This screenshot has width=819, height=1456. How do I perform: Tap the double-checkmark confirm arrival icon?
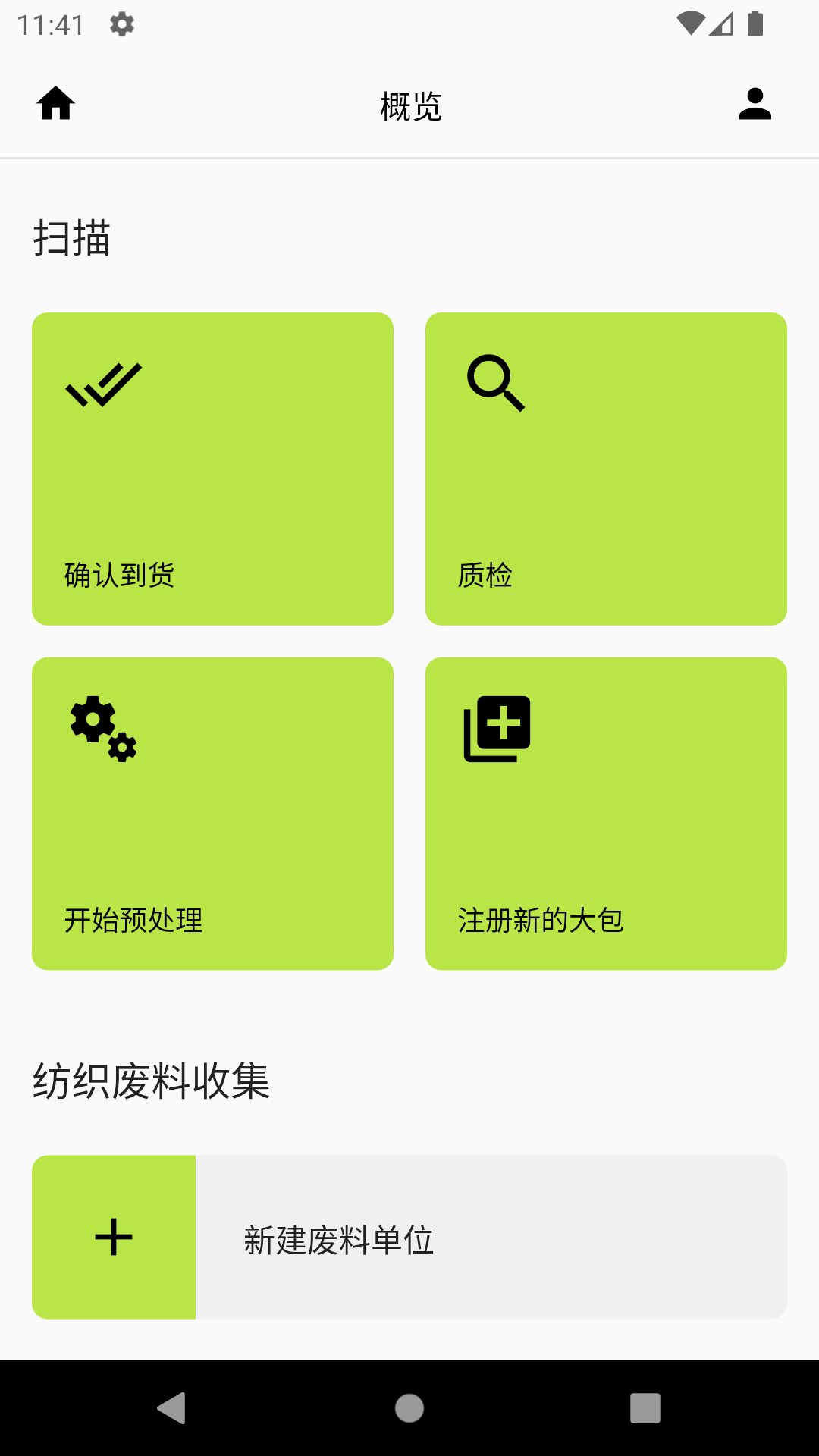102,383
